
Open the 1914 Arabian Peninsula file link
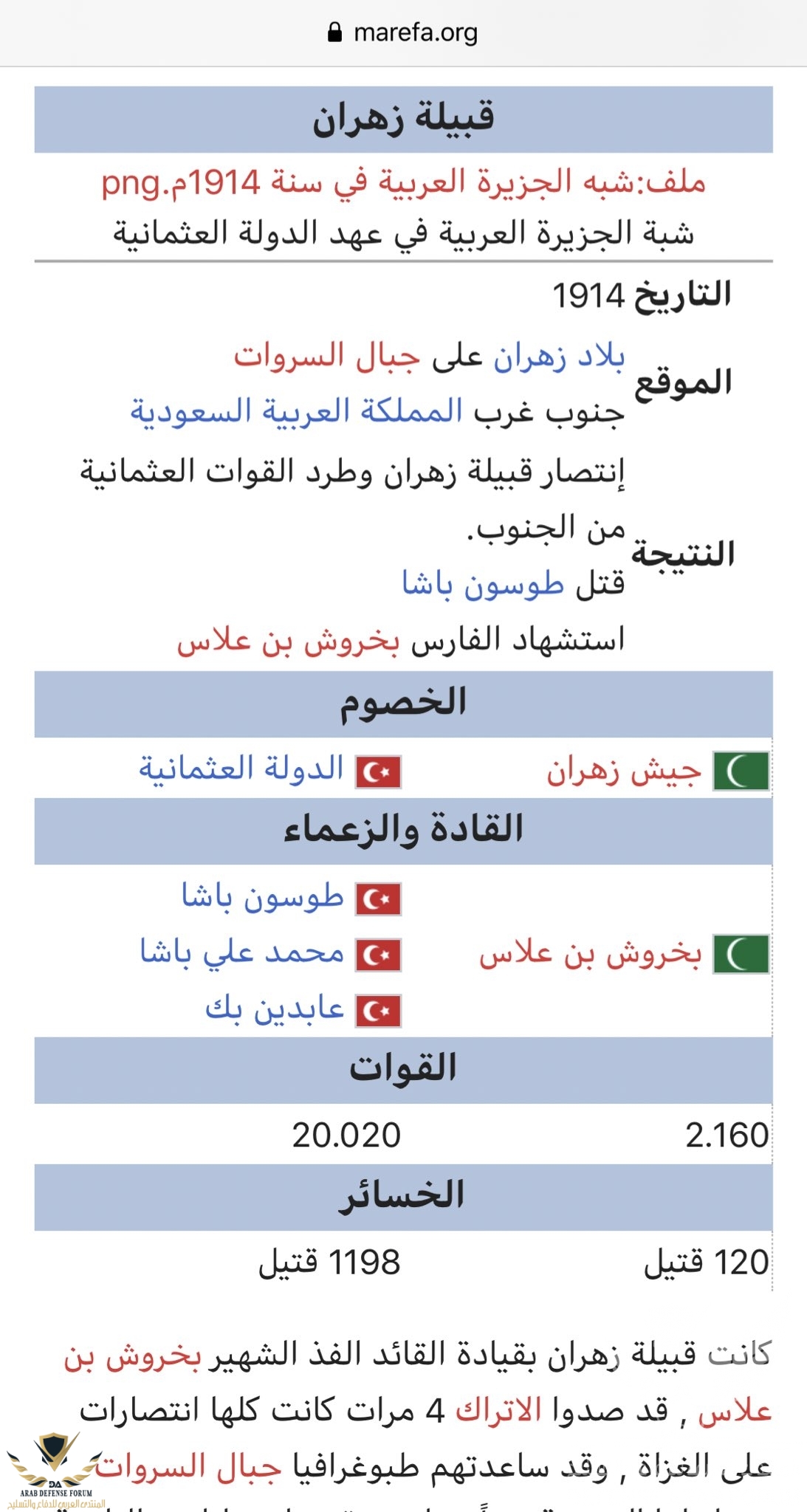point(403,182)
